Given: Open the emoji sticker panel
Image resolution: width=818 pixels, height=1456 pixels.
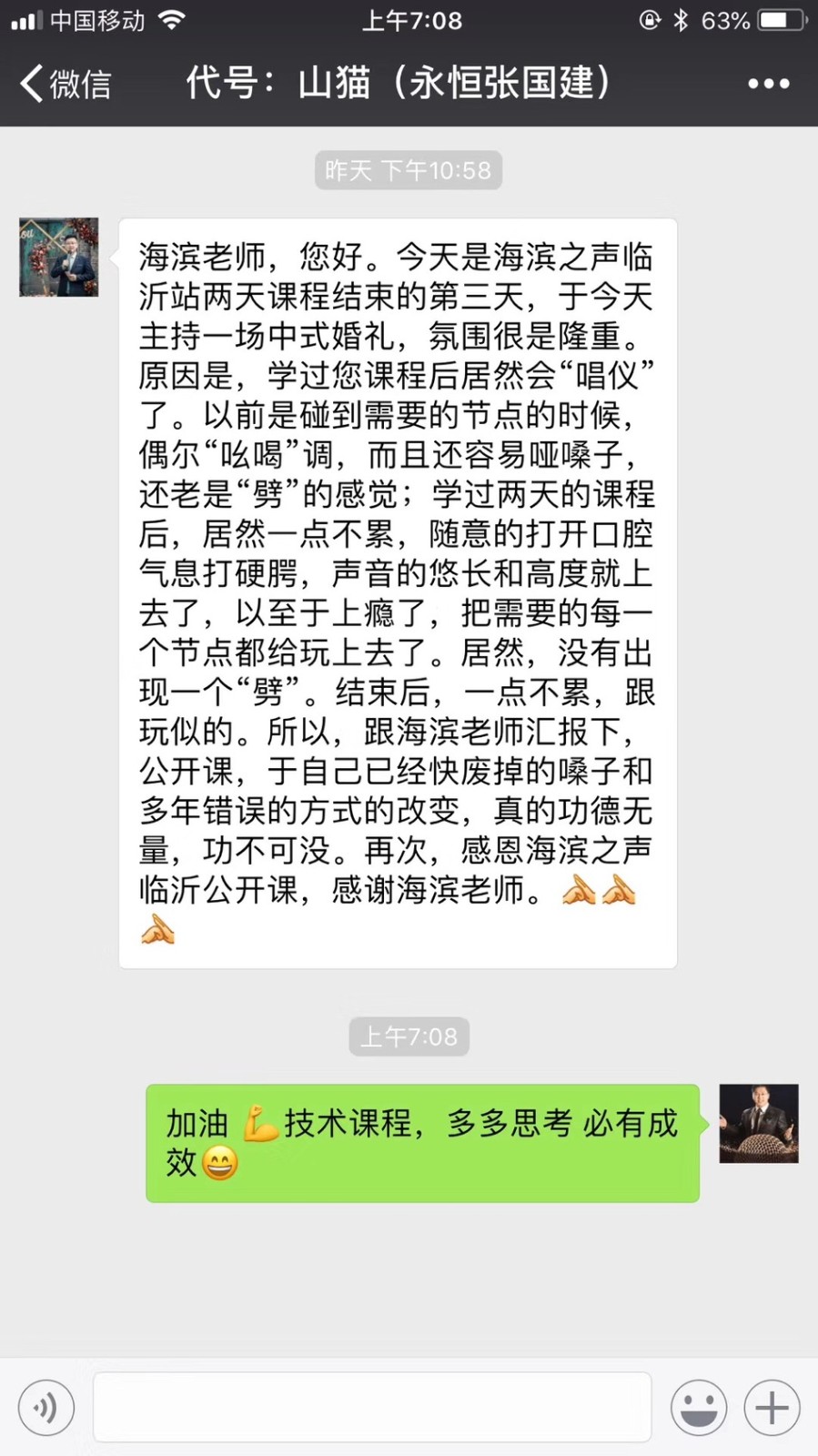Looking at the screenshot, I should pos(698,1408).
